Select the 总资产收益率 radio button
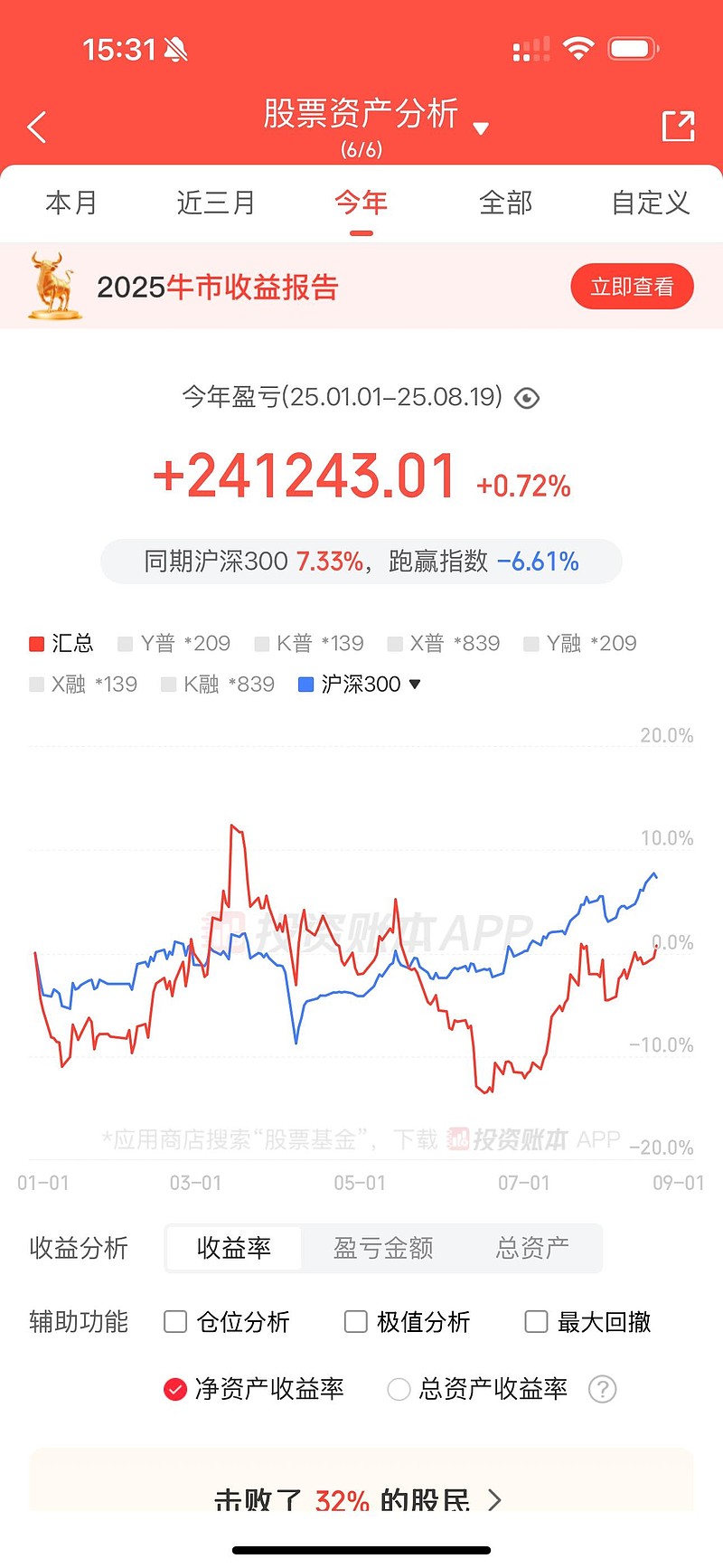The image size is (723, 1568). 399,1390
